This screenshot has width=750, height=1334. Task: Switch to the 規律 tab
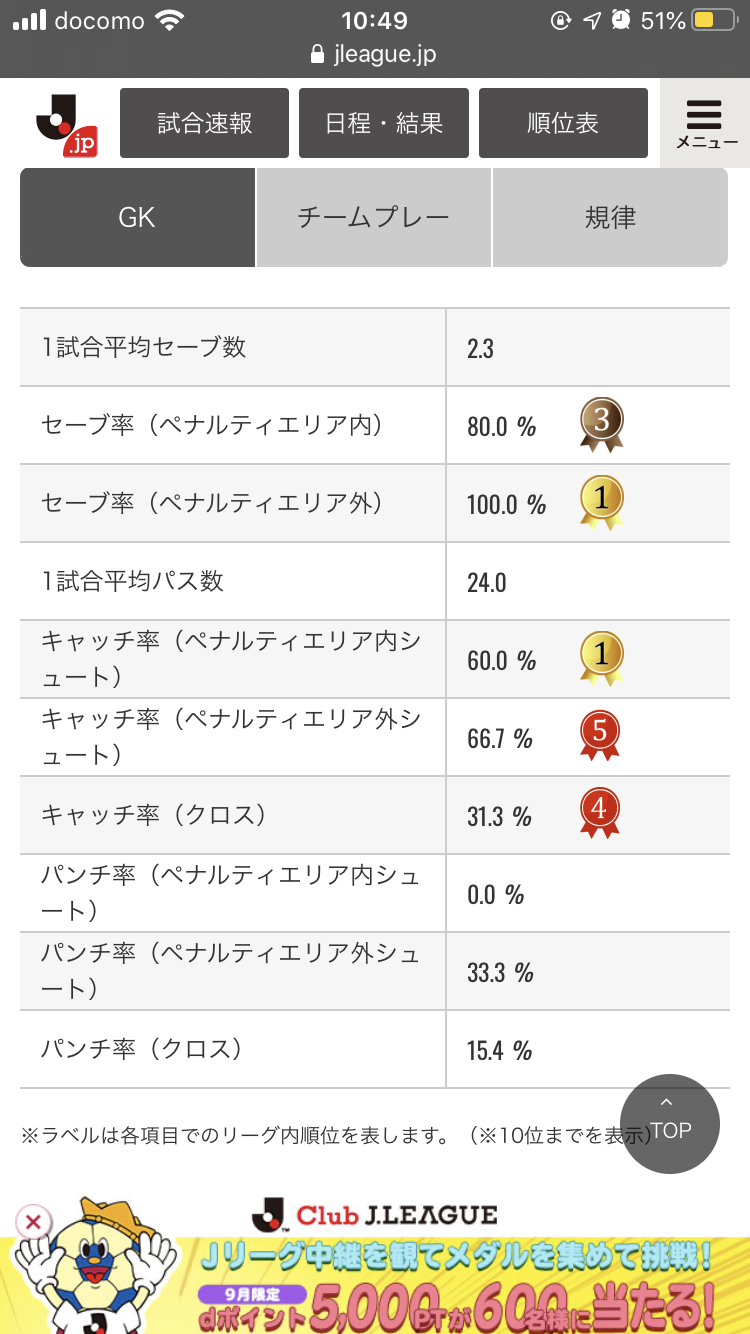(x=610, y=217)
